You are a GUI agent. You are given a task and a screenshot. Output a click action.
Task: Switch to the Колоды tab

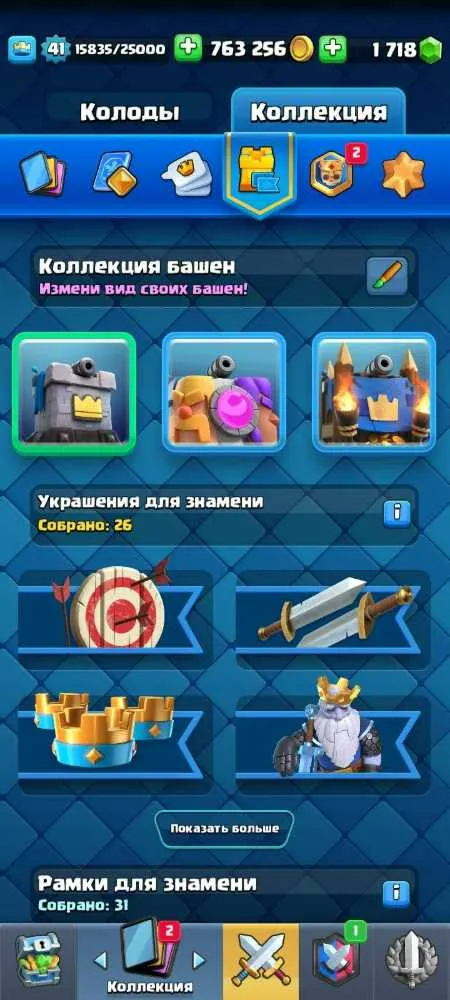pos(129,112)
